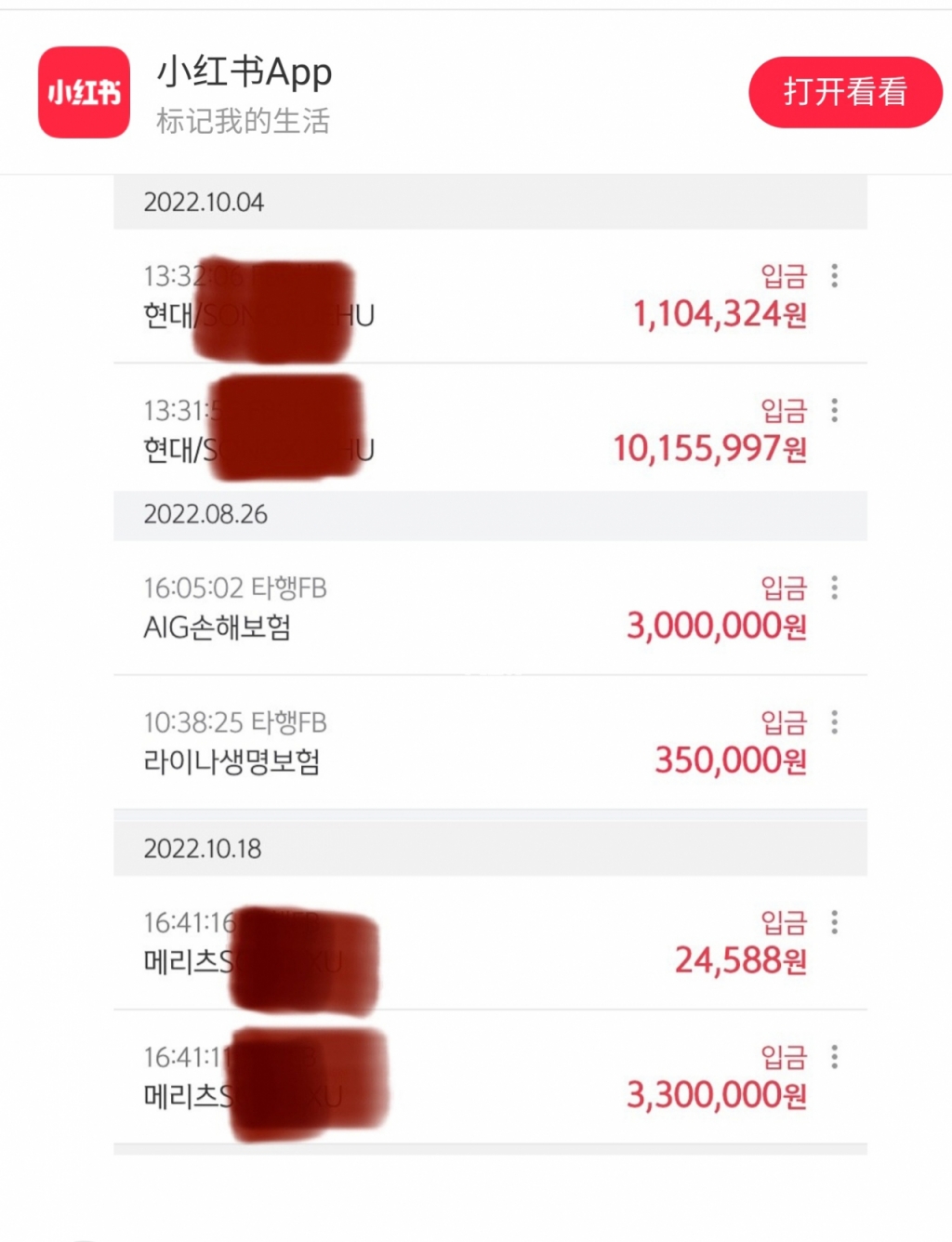Select the 2022.10.04 date header
The width and height of the screenshot is (952, 1242).
[203, 202]
